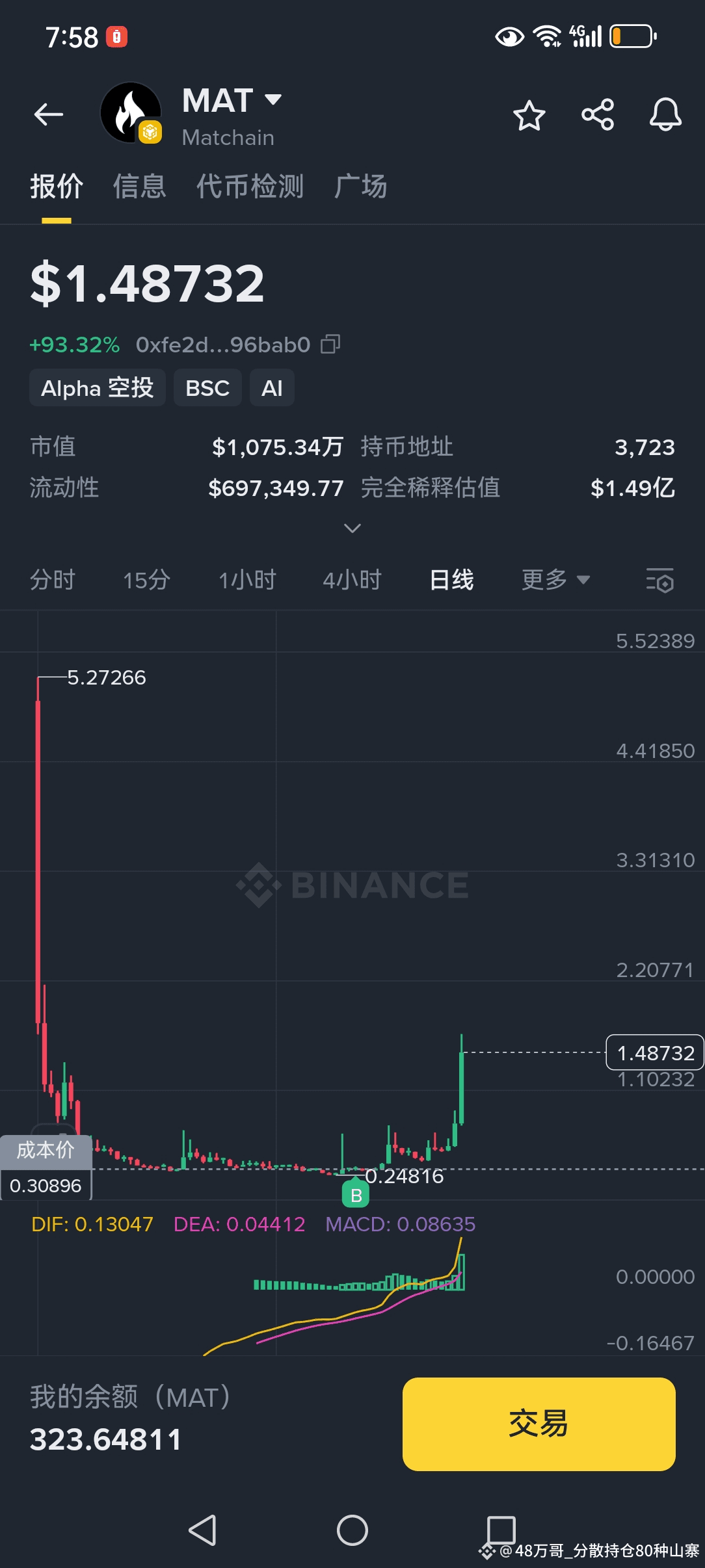Viewport: 705px width, 1568px height.
Task: Open the 代币检测 tab
Action: (x=250, y=187)
